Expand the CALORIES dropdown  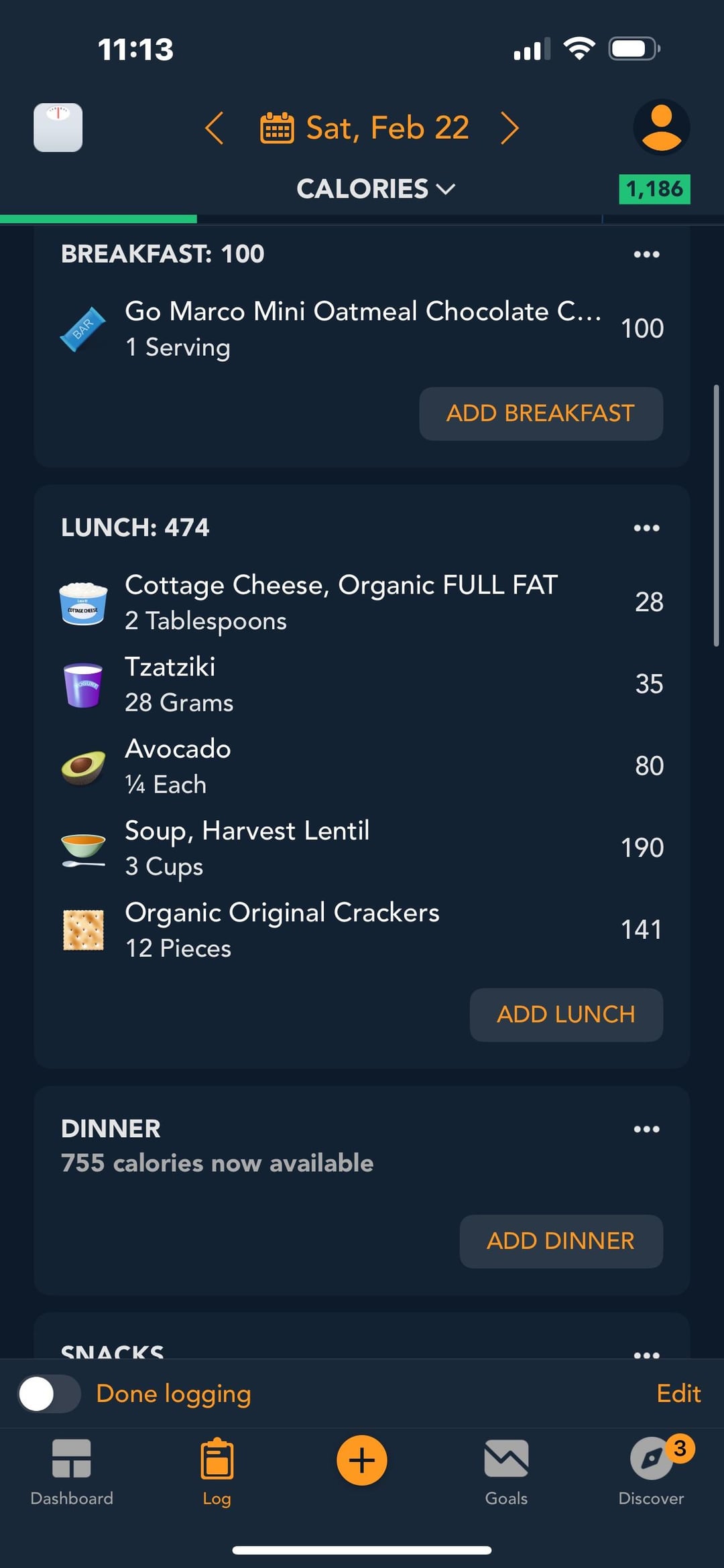click(x=376, y=189)
